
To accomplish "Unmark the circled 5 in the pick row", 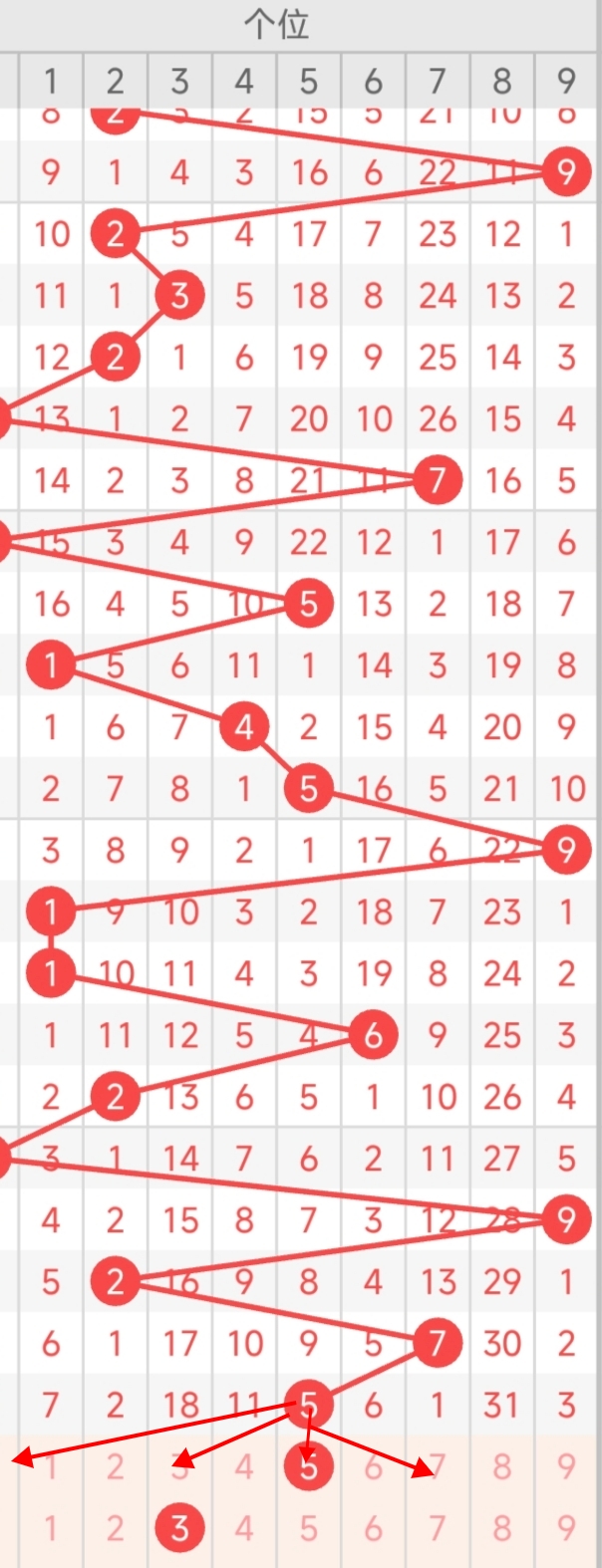I will pyautogui.click(x=309, y=1466).
